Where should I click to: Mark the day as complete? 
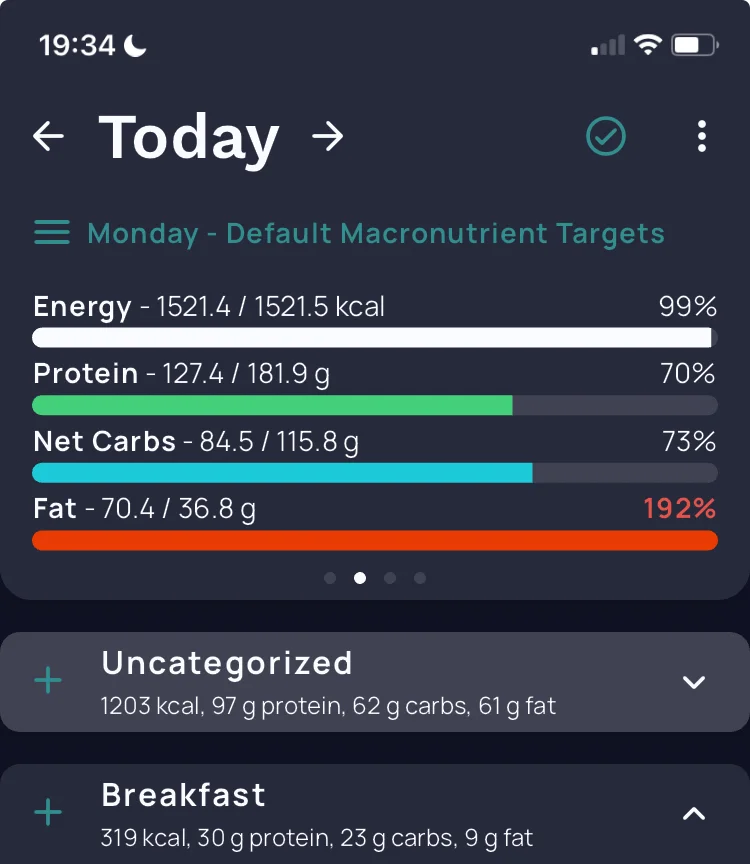click(x=605, y=136)
